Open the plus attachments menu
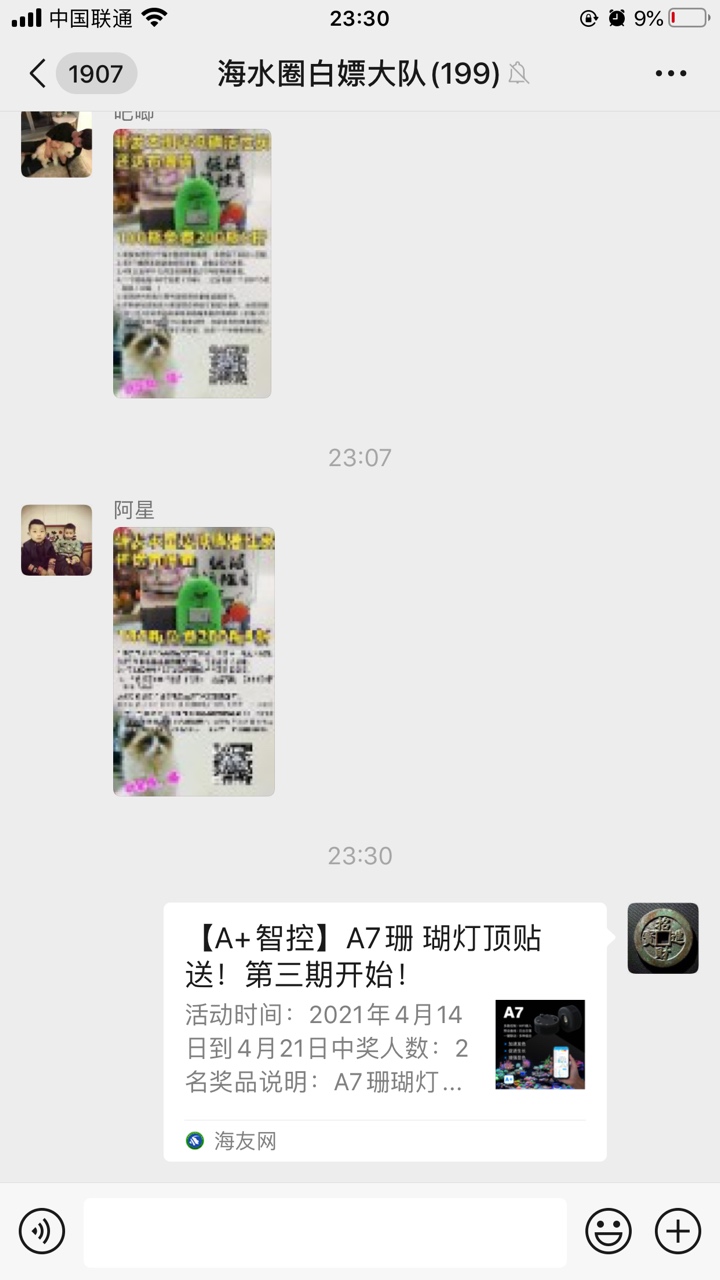The height and width of the screenshot is (1280, 720). (677, 1231)
